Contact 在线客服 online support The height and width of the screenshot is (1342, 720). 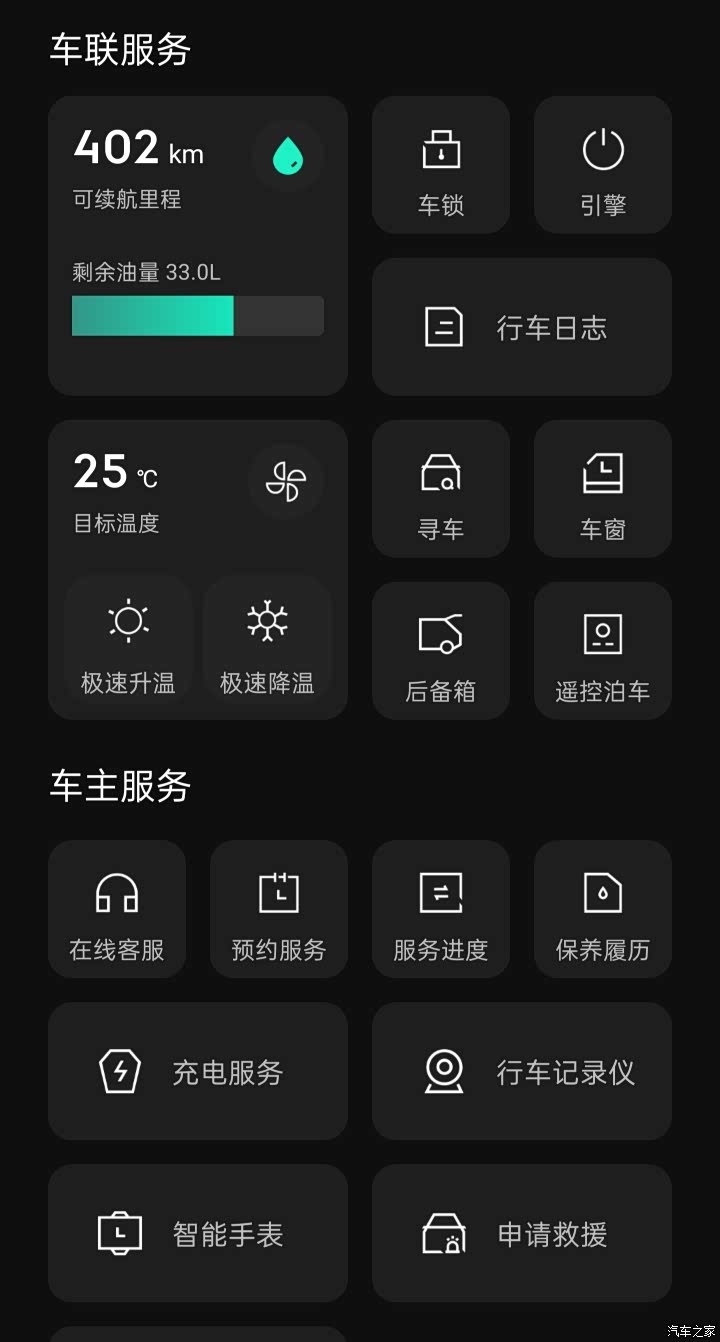click(x=117, y=909)
